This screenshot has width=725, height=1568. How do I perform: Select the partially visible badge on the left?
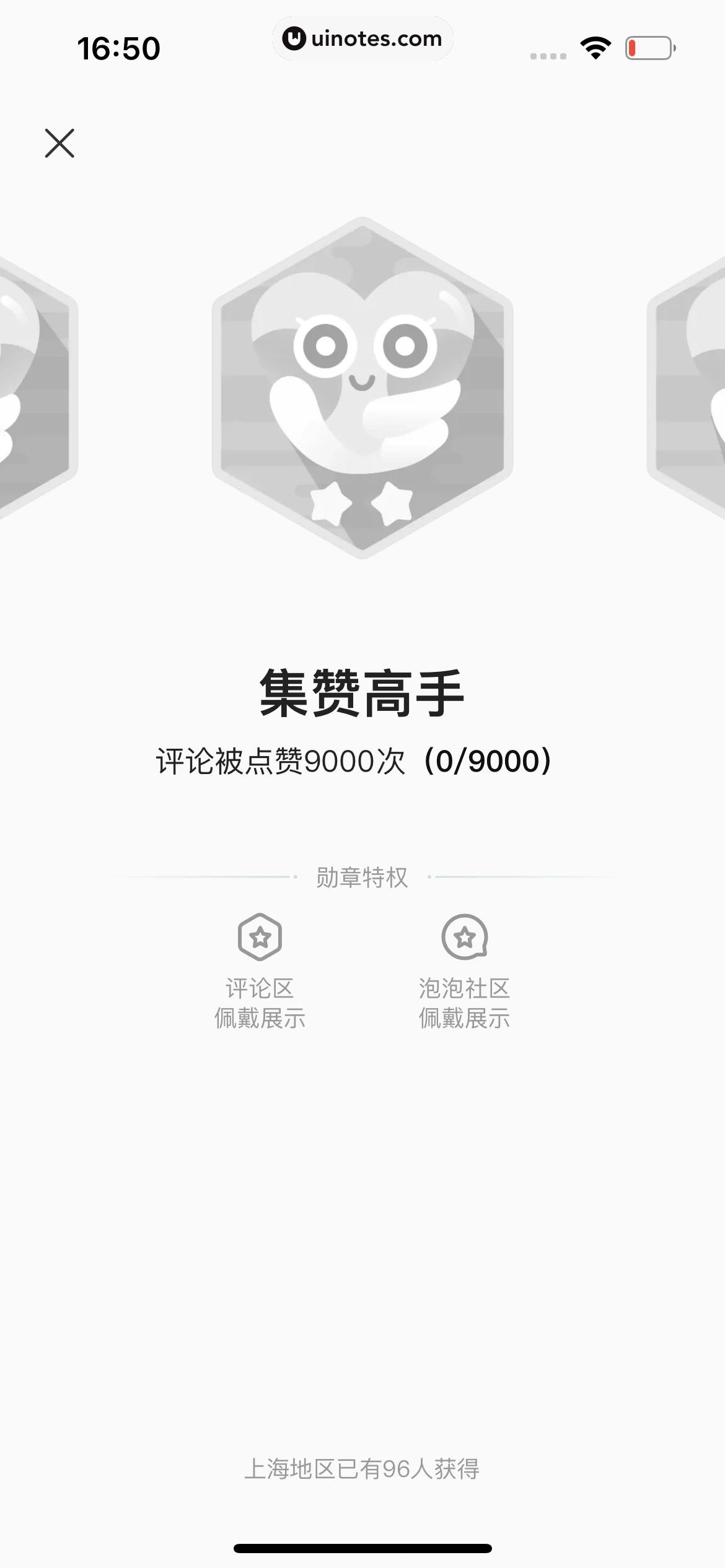[x=34, y=387]
